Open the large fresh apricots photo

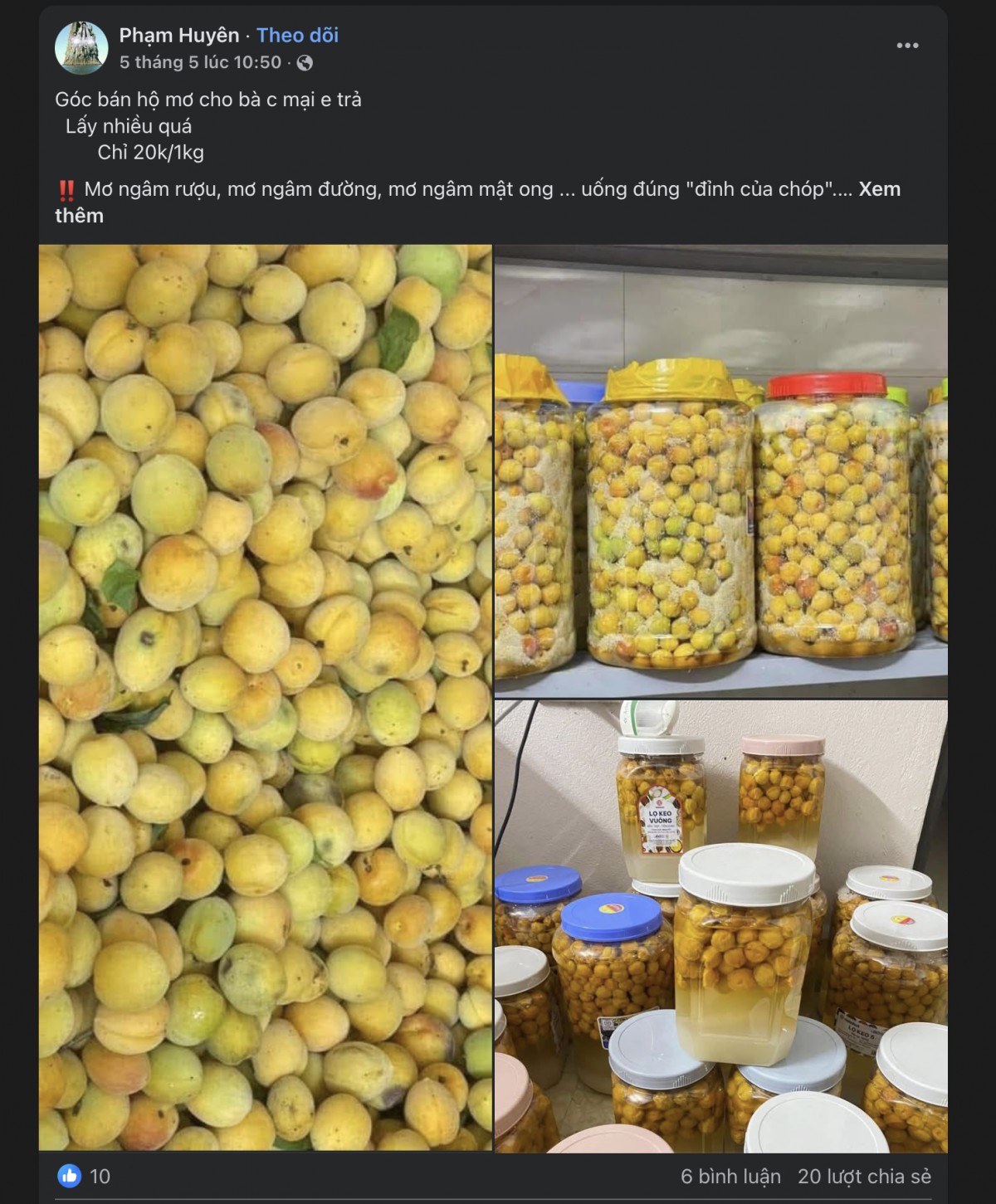click(265, 697)
